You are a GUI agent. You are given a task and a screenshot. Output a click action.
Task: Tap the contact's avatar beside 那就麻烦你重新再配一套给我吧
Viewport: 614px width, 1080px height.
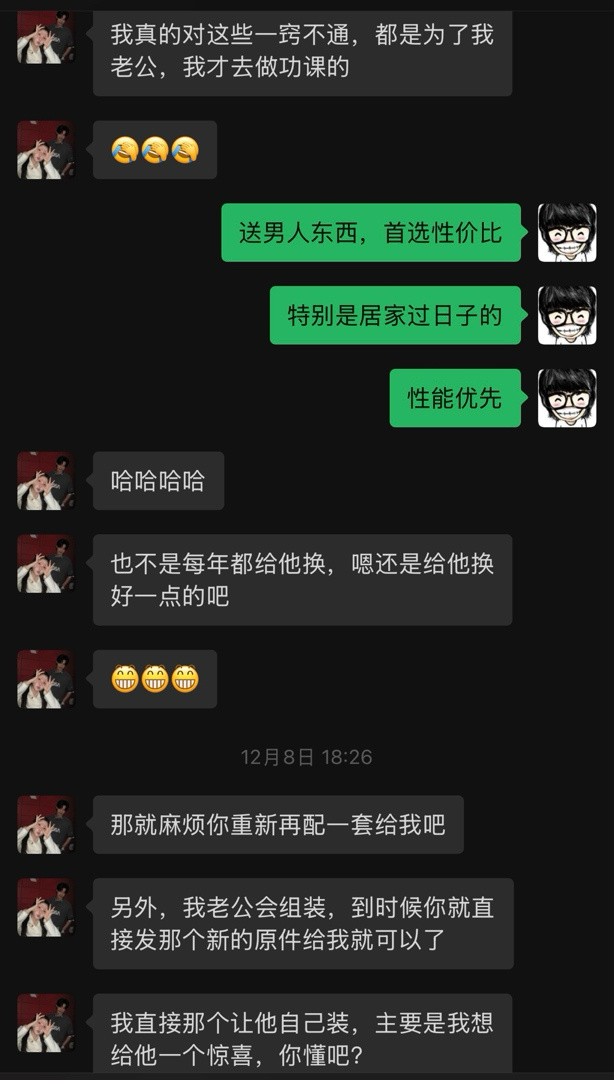(46, 825)
